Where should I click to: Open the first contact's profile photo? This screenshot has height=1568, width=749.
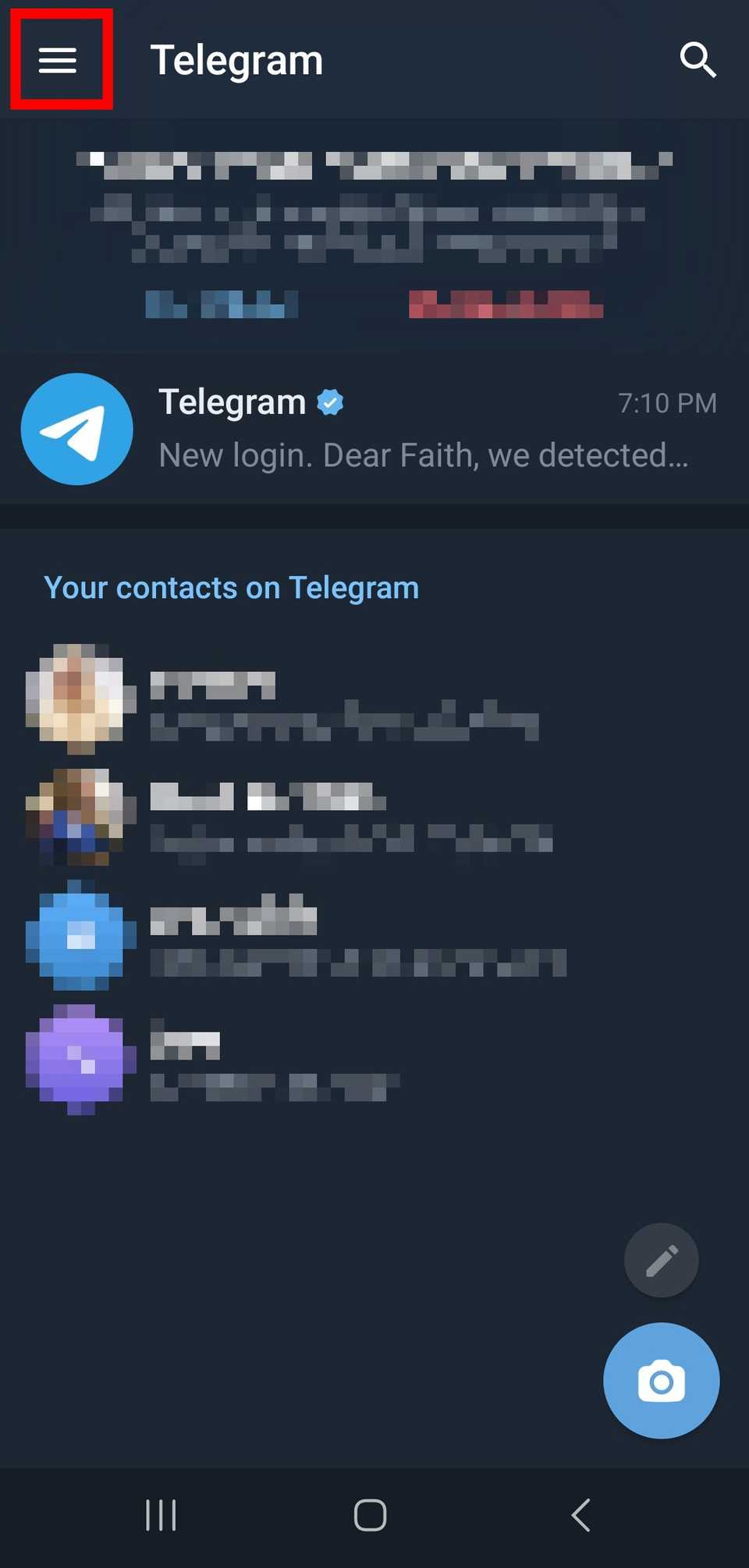(x=79, y=699)
